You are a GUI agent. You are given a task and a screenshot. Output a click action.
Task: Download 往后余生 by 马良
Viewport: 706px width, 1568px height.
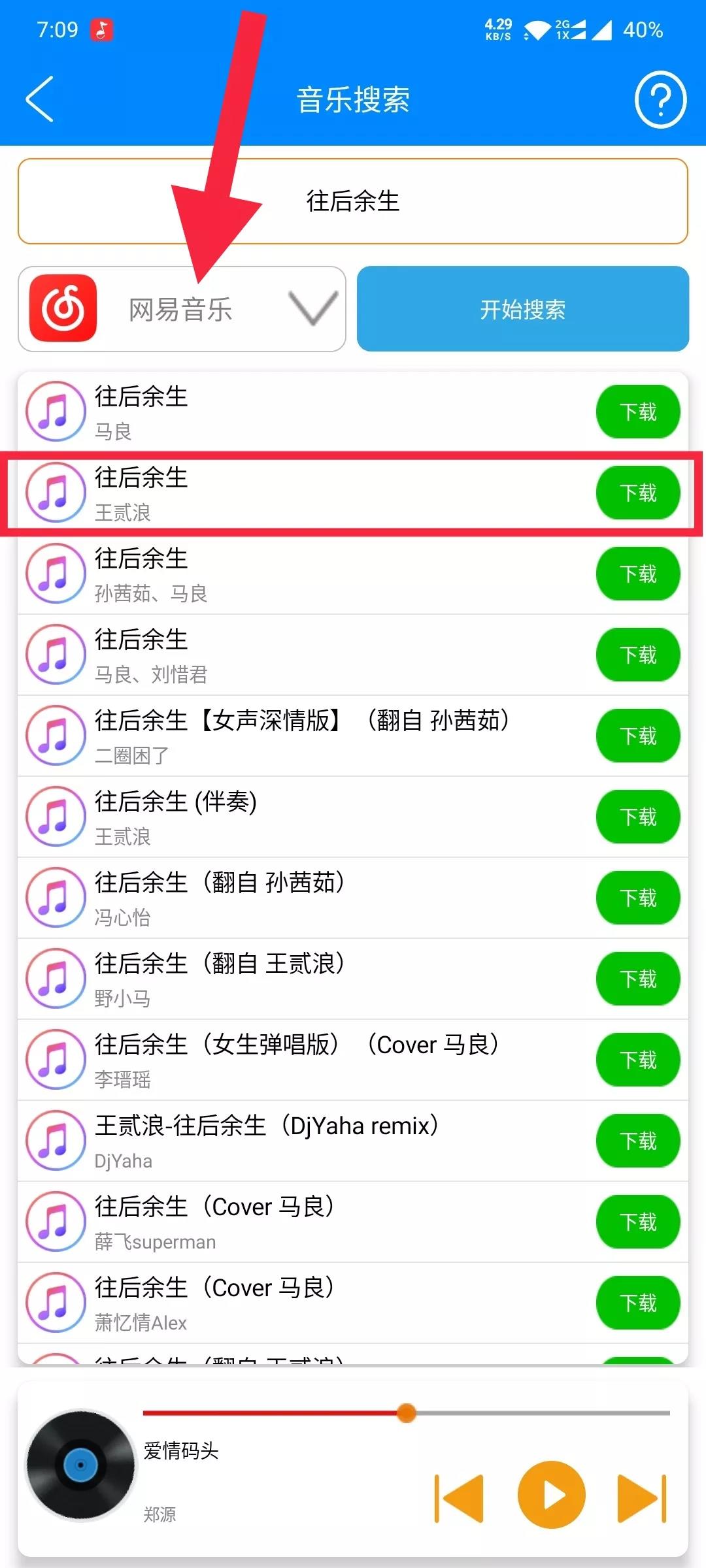(x=637, y=412)
